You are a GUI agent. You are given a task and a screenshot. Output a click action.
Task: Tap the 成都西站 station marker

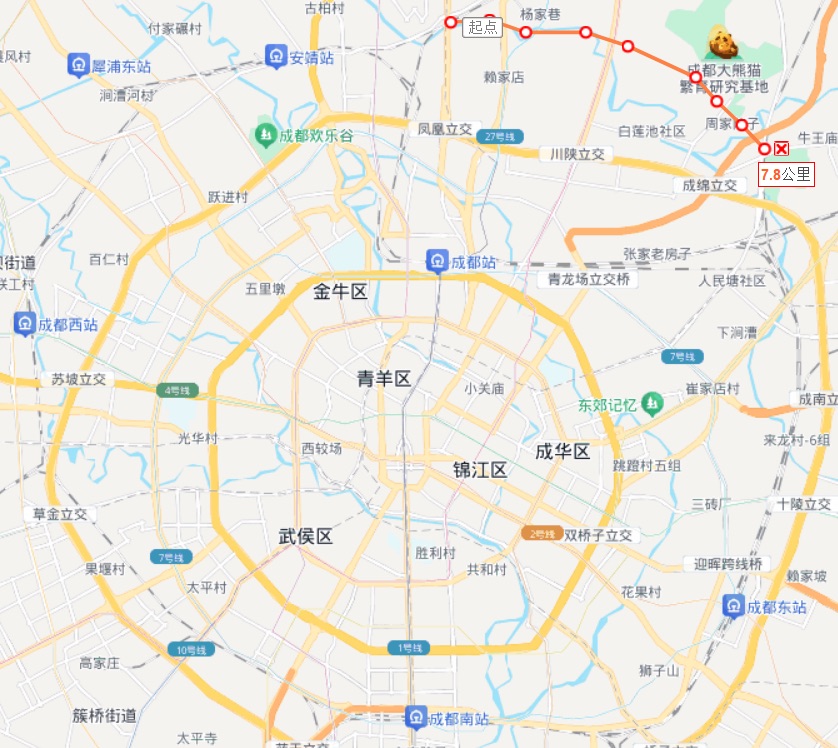point(24,324)
